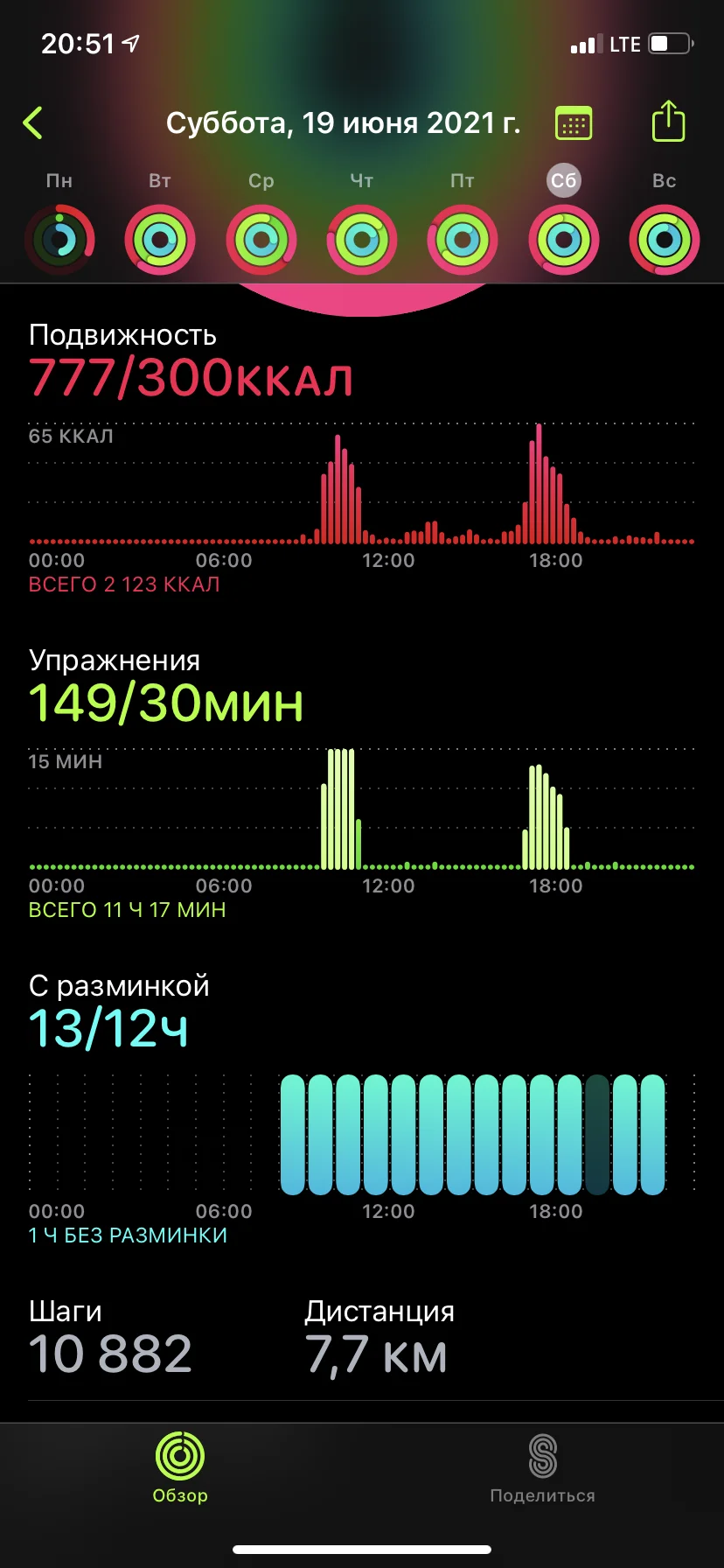This screenshot has width=724, height=1568.
Task: Select Monday's activity rings (Пн)
Action: click(x=59, y=239)
